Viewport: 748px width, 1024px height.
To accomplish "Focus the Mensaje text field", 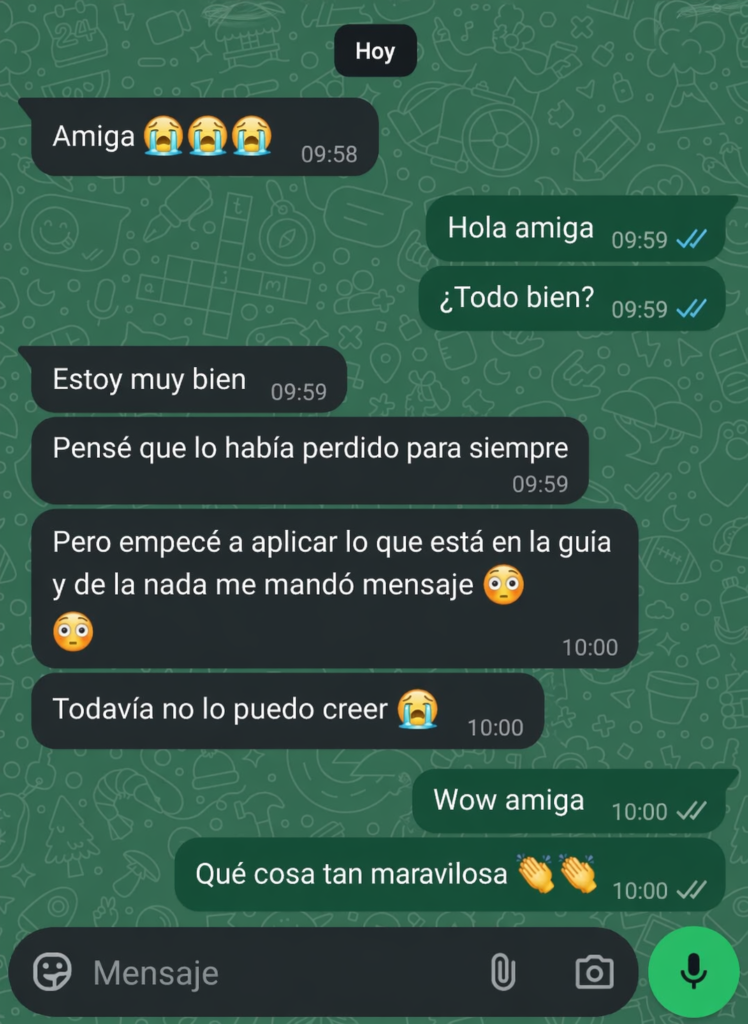I will [x=270, y=972].
